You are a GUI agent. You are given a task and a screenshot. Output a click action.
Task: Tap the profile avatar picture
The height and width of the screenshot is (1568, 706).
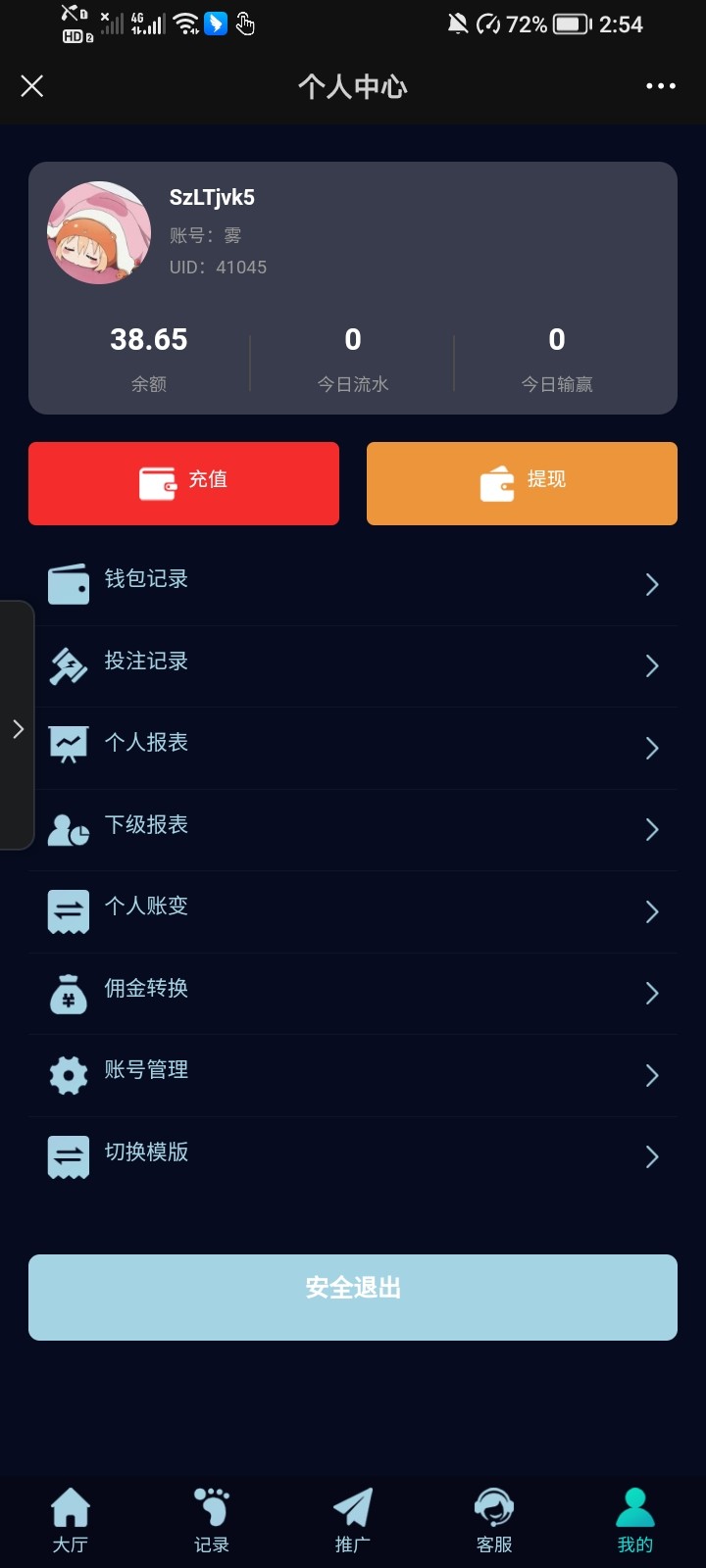[x=99, y=233]
